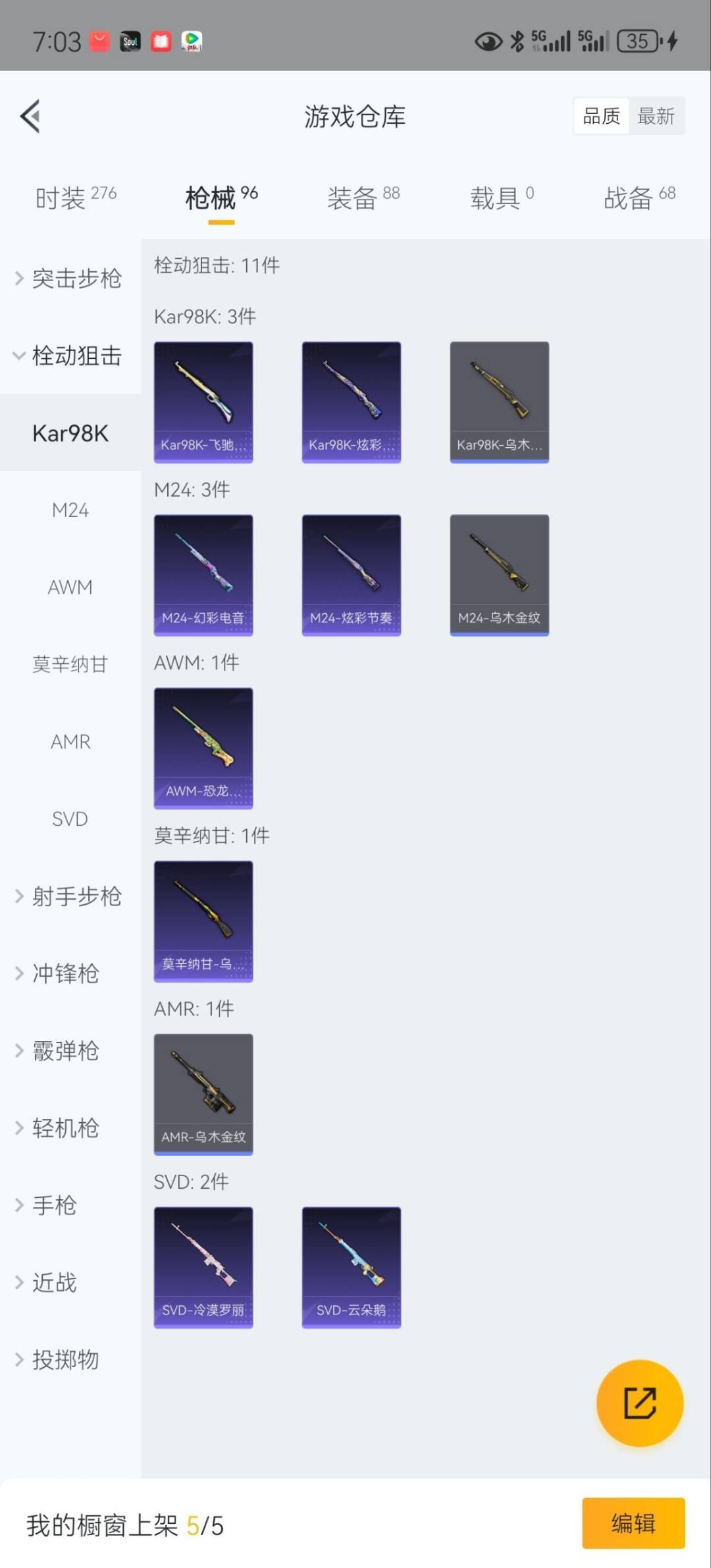Expand the 射手步枪 category
The height and width of the screenshot is (1568, 711).
[x=70, y=896]
